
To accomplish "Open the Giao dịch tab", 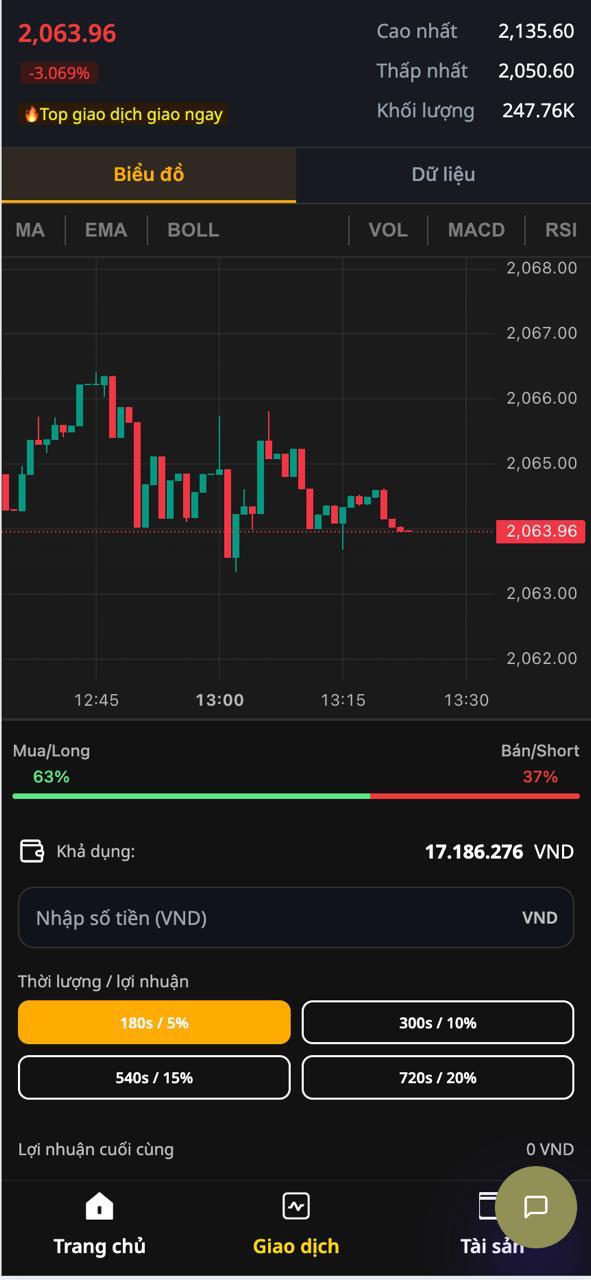I will pos(296,1224).
